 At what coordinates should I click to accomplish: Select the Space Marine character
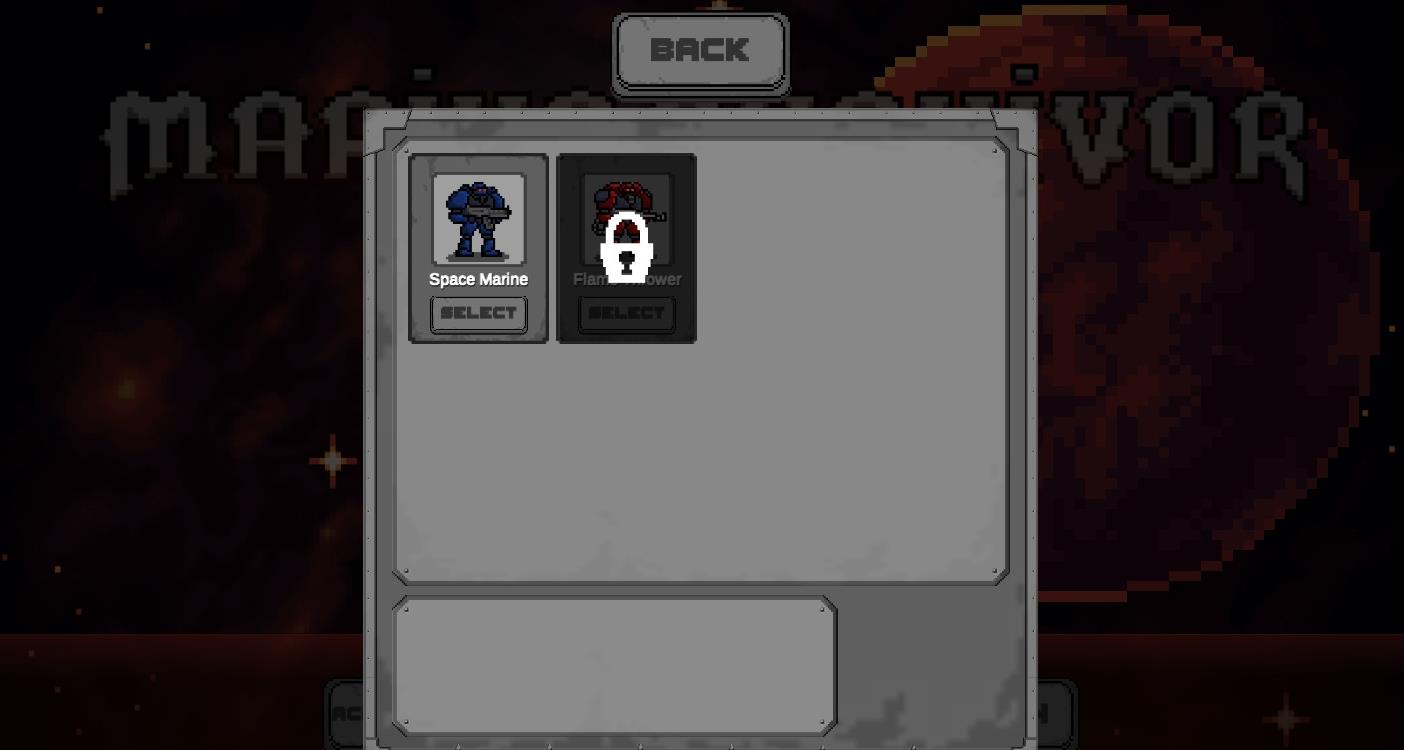tap(478, 314)
